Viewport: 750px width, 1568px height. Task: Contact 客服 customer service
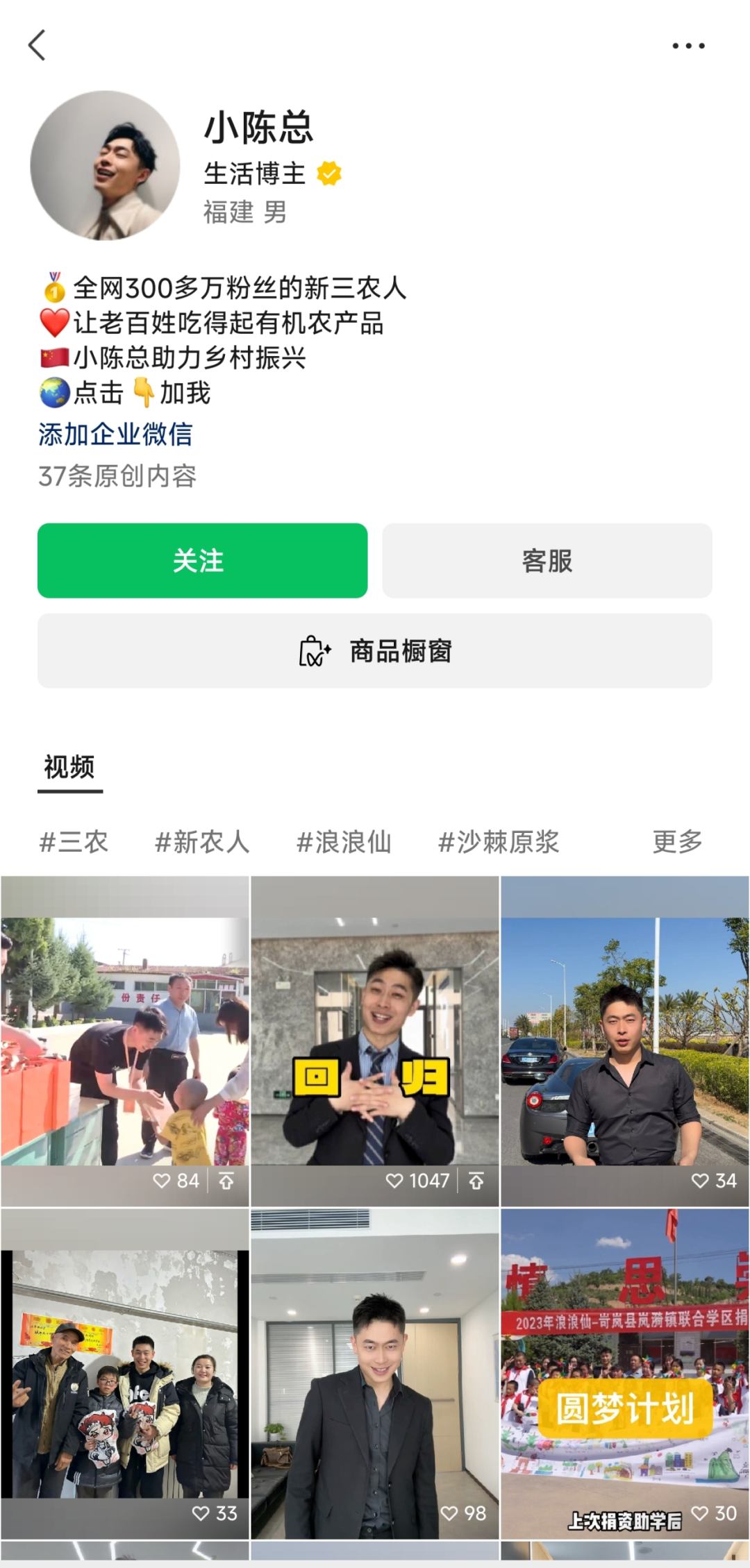547,560
